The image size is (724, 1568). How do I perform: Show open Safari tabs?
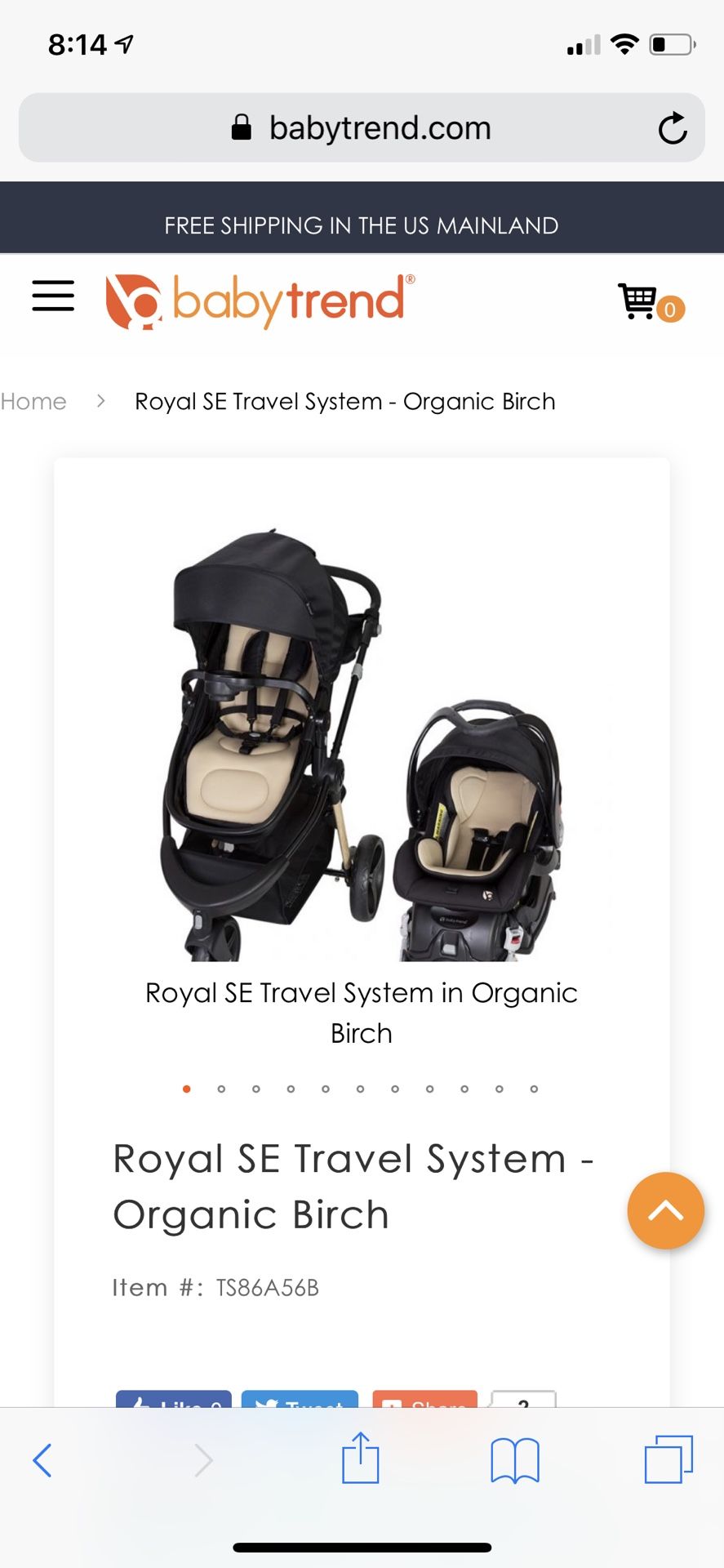click(x=668, y=1459)
